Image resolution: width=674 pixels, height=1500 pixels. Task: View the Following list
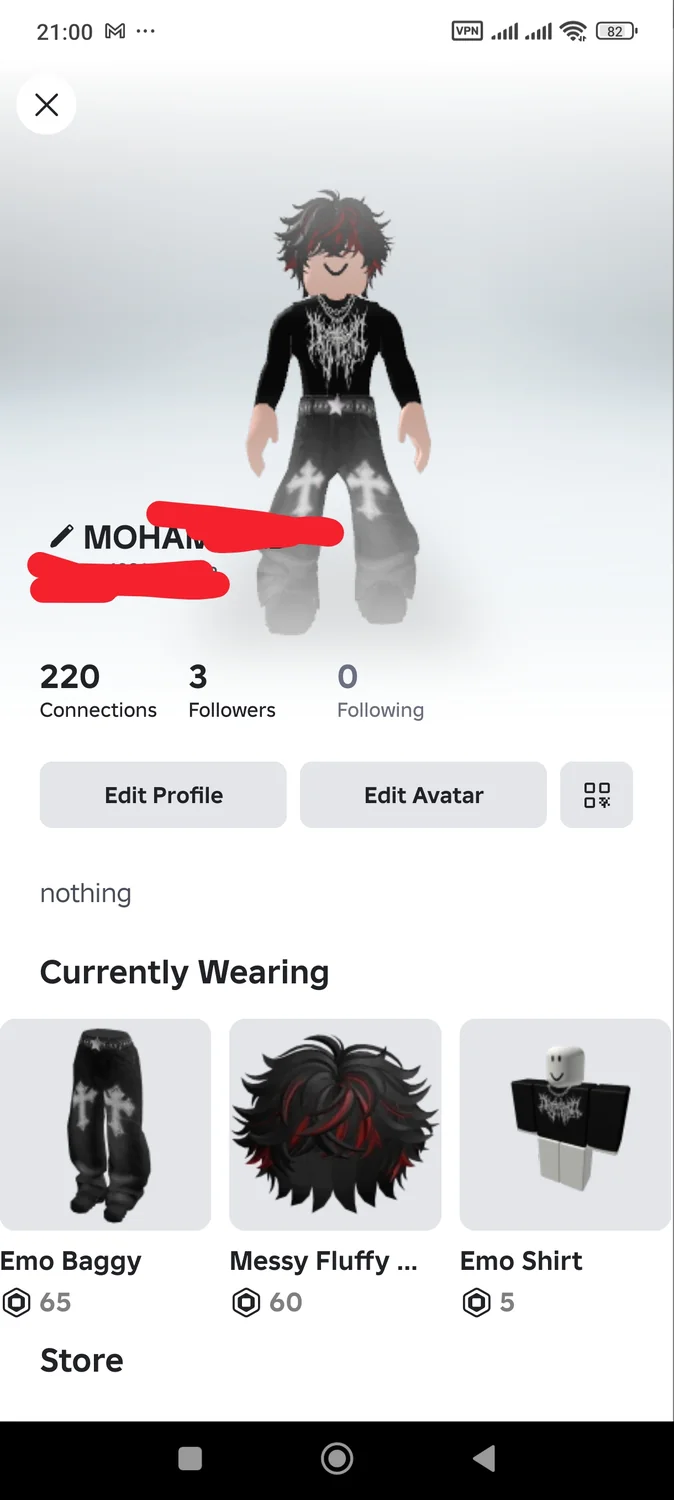point(380,691)
